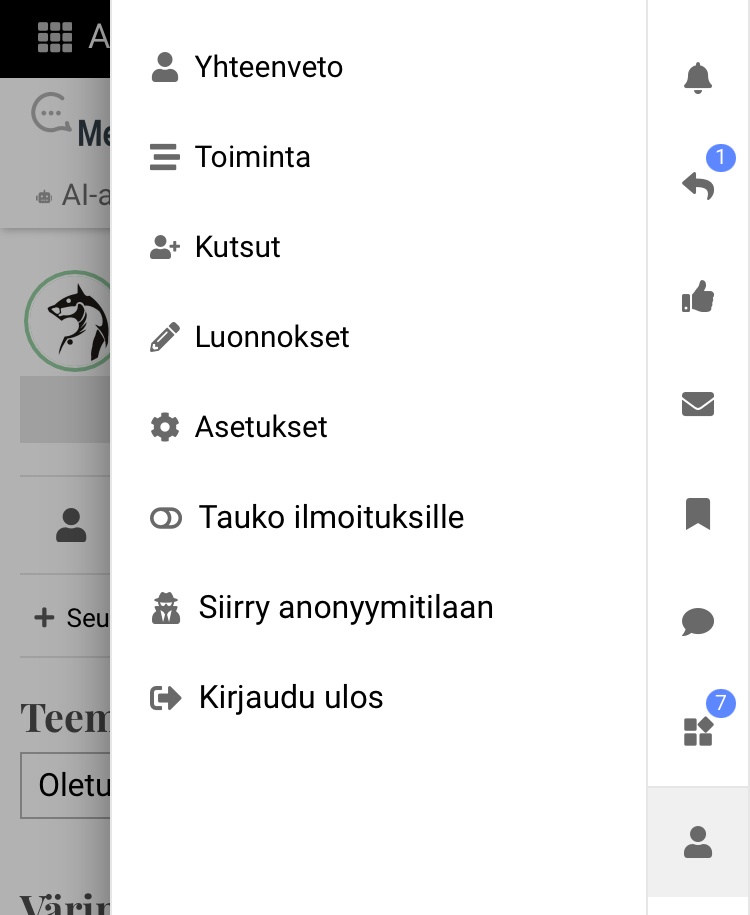Open Luonnokset drafts
The image size is (750, 915).
pos(271,338)
